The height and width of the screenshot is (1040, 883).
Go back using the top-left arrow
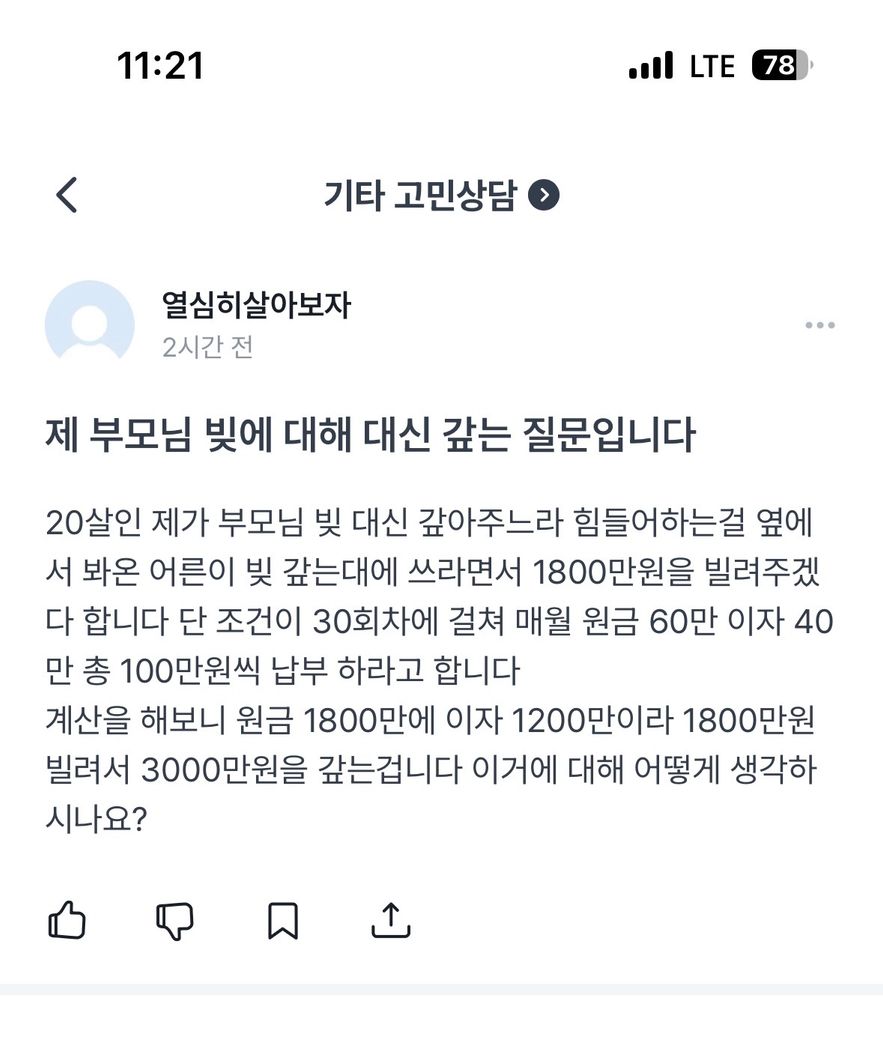(x=67, y=195)
